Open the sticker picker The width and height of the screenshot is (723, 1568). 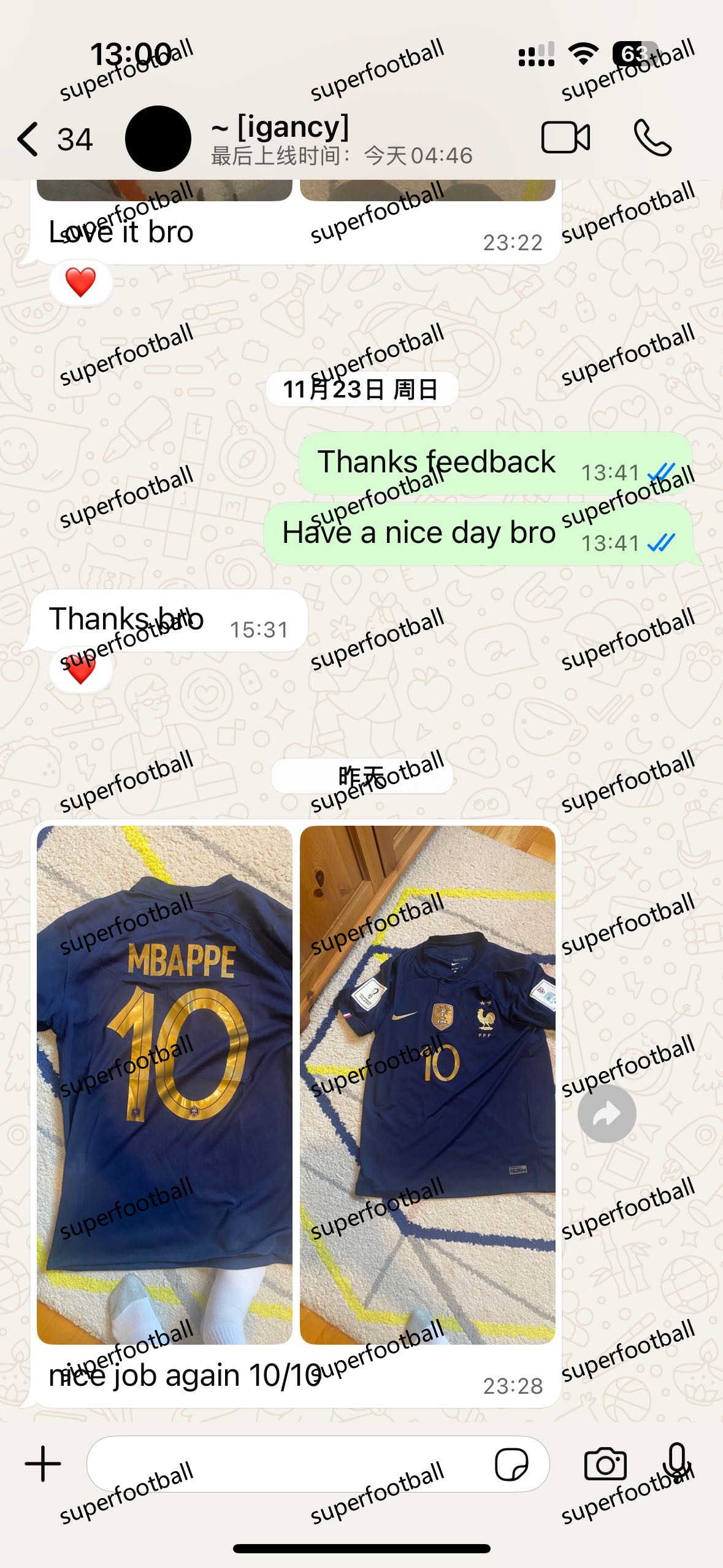pos(511,1464)
